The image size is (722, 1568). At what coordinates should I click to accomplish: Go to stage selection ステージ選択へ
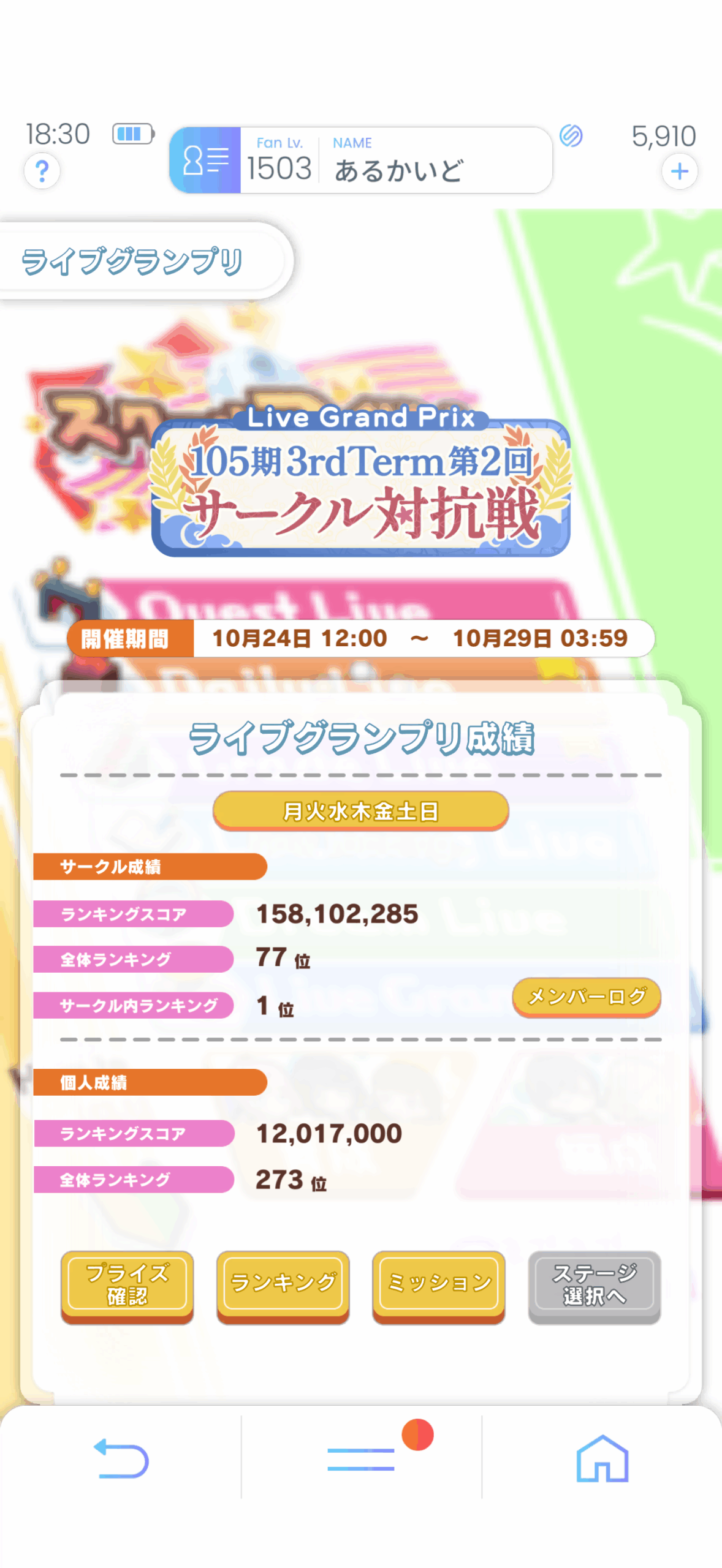[x=594, y=1284]
